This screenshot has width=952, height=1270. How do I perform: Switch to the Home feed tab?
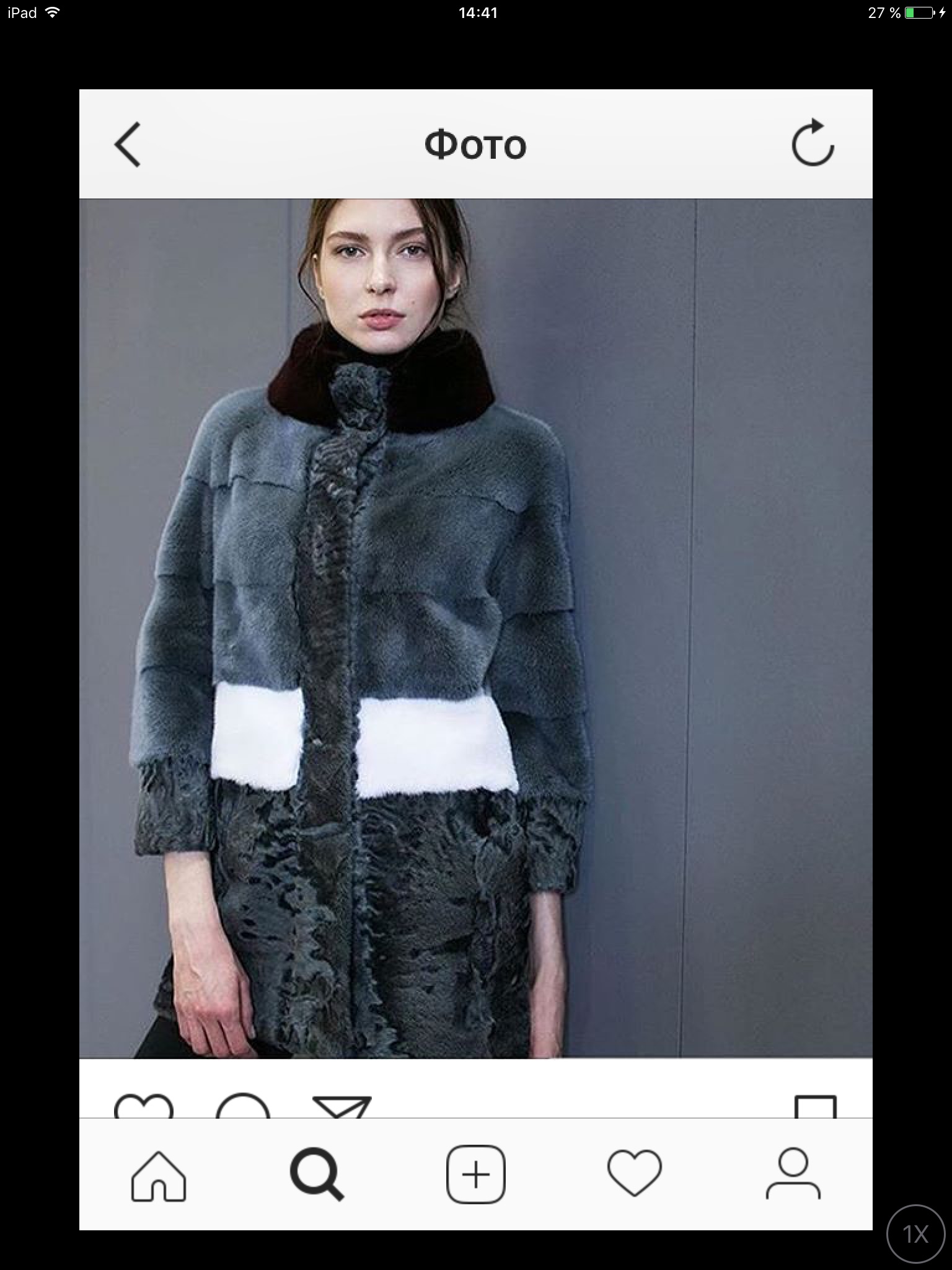click(159, 1176)
